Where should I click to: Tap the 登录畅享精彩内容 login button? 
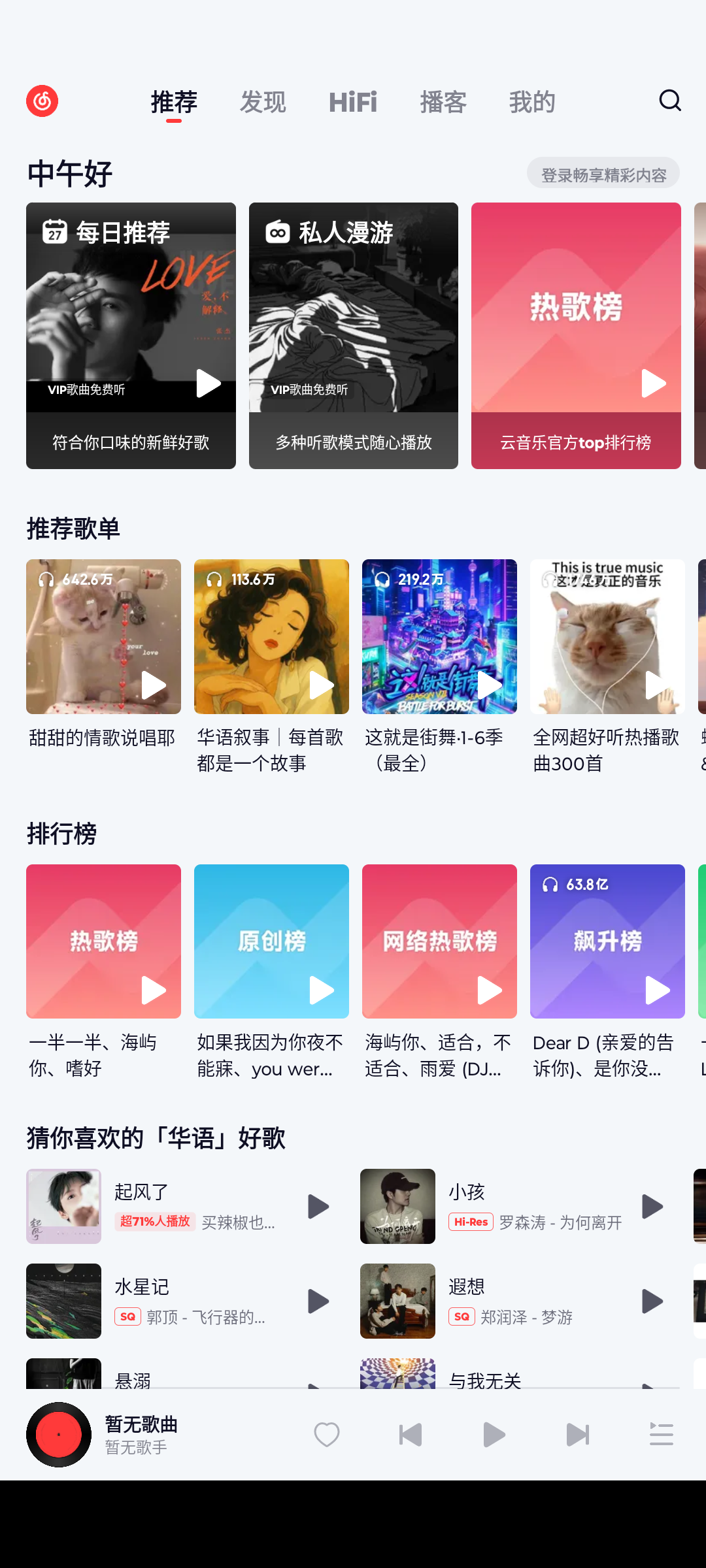click(603, 174)
